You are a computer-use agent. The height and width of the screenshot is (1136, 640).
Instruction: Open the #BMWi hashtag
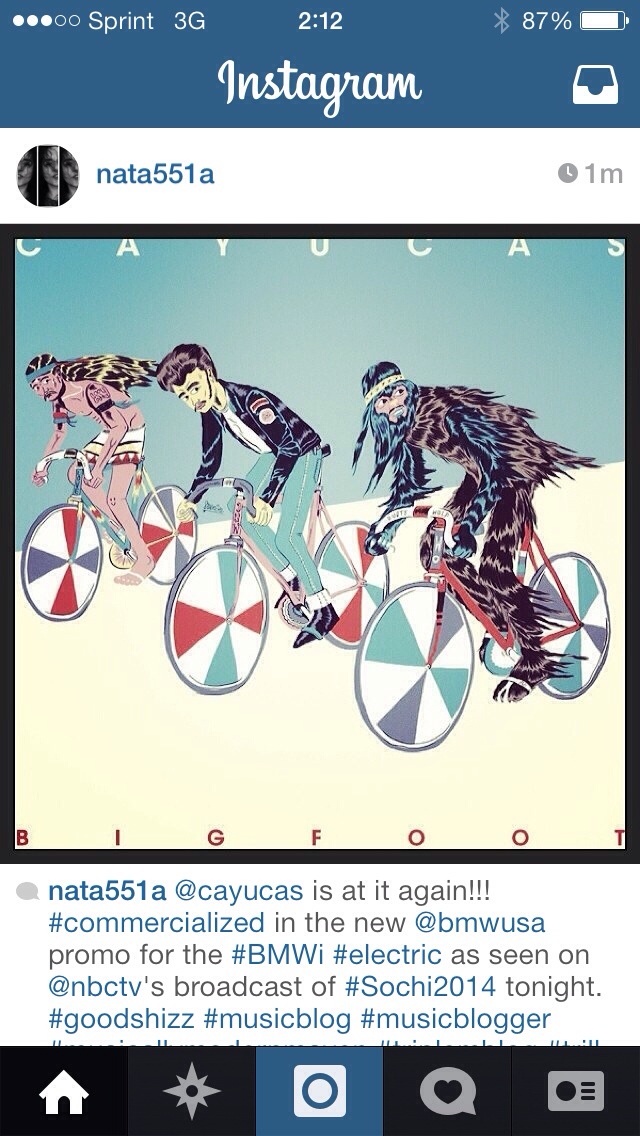[x=269, y=955]
